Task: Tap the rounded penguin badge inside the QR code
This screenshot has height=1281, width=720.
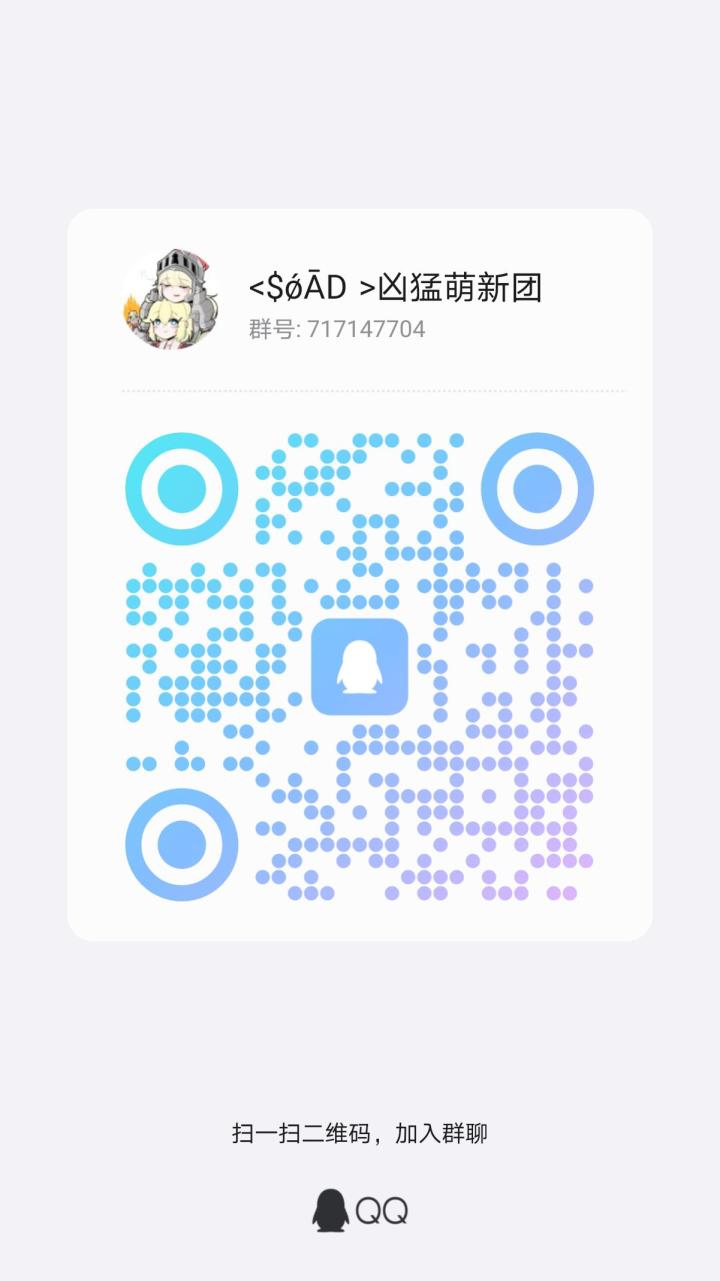Action: (359, 668)
